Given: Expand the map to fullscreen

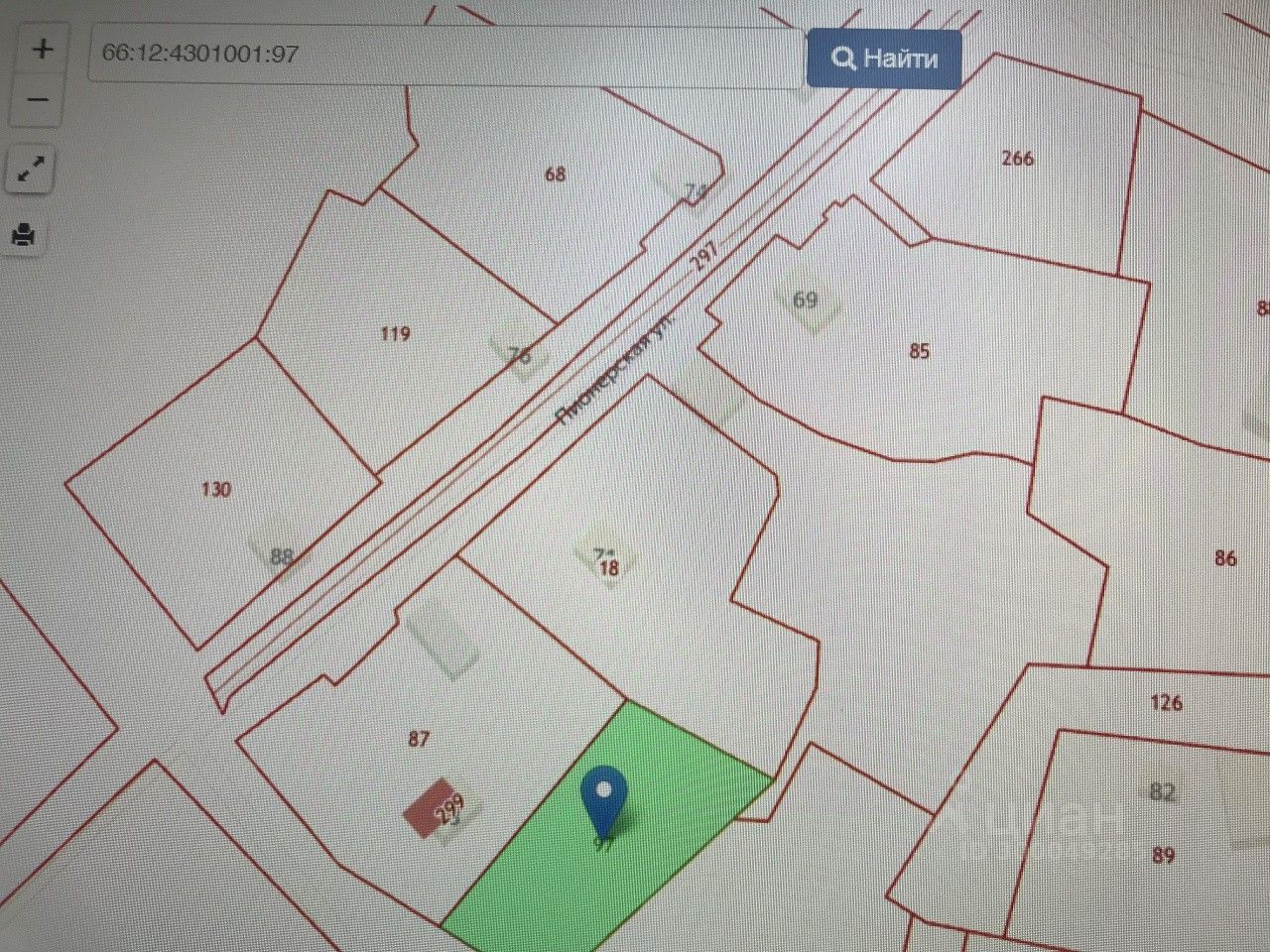Looking at the screenshot, I should 31,171.
